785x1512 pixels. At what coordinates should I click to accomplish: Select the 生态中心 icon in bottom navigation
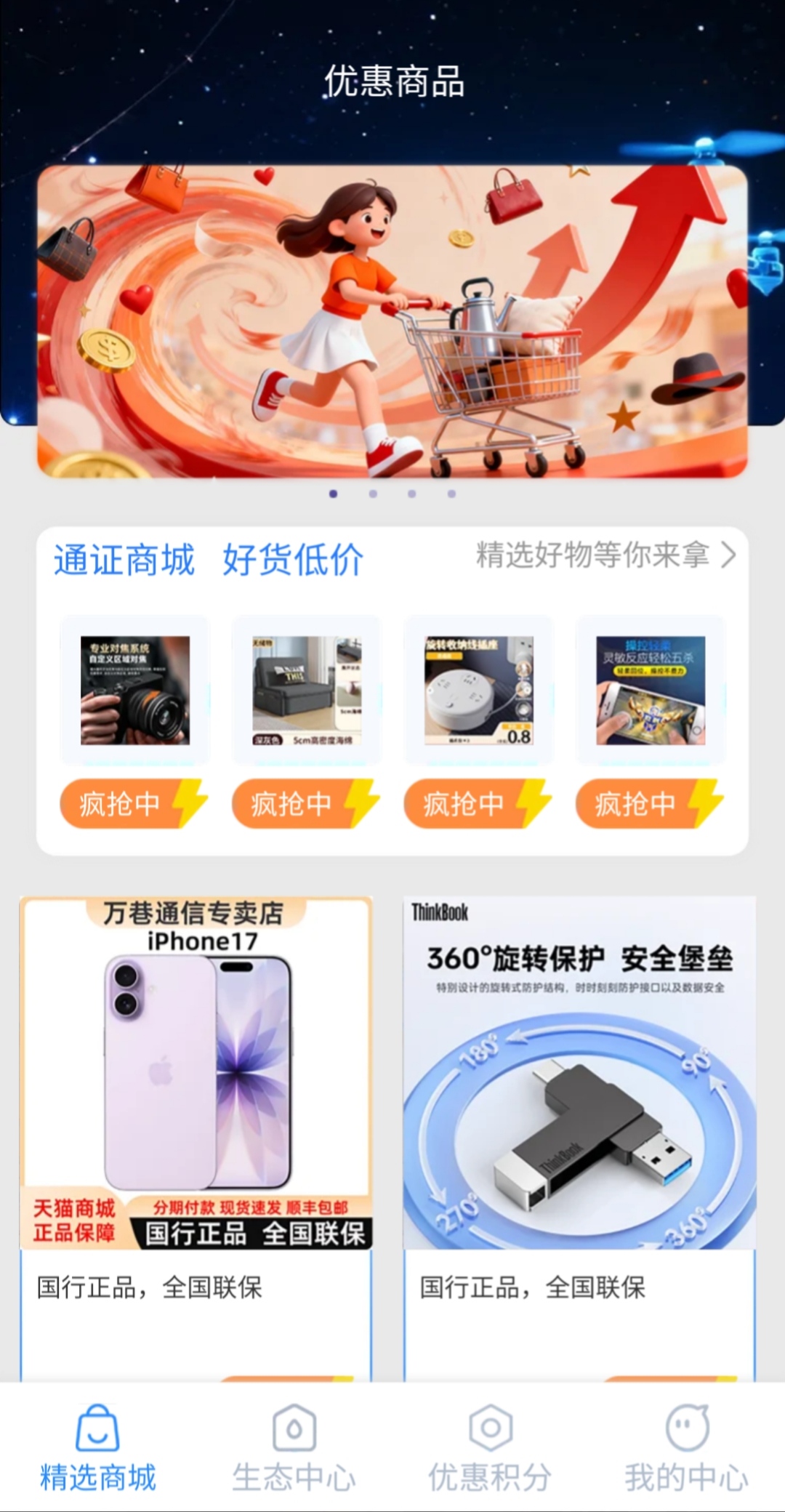coord(293,1426)
